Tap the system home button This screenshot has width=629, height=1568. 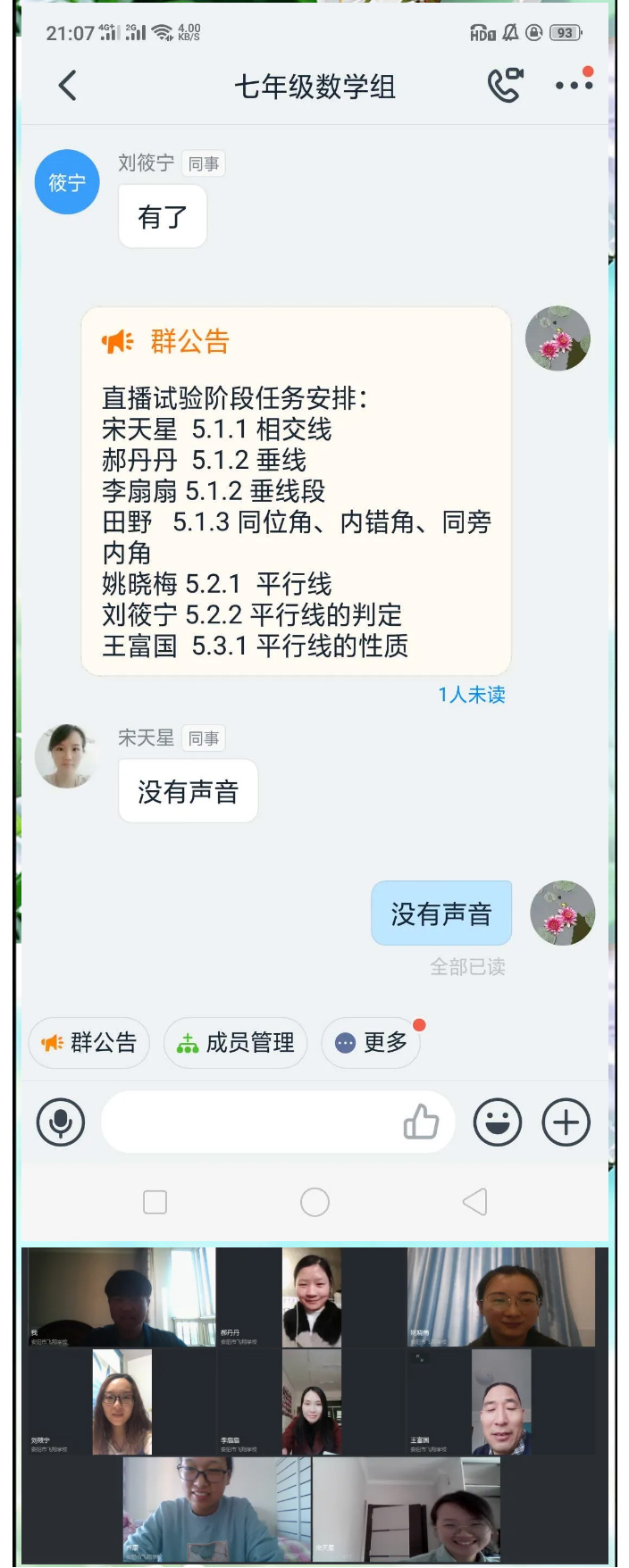(314, 1202)
